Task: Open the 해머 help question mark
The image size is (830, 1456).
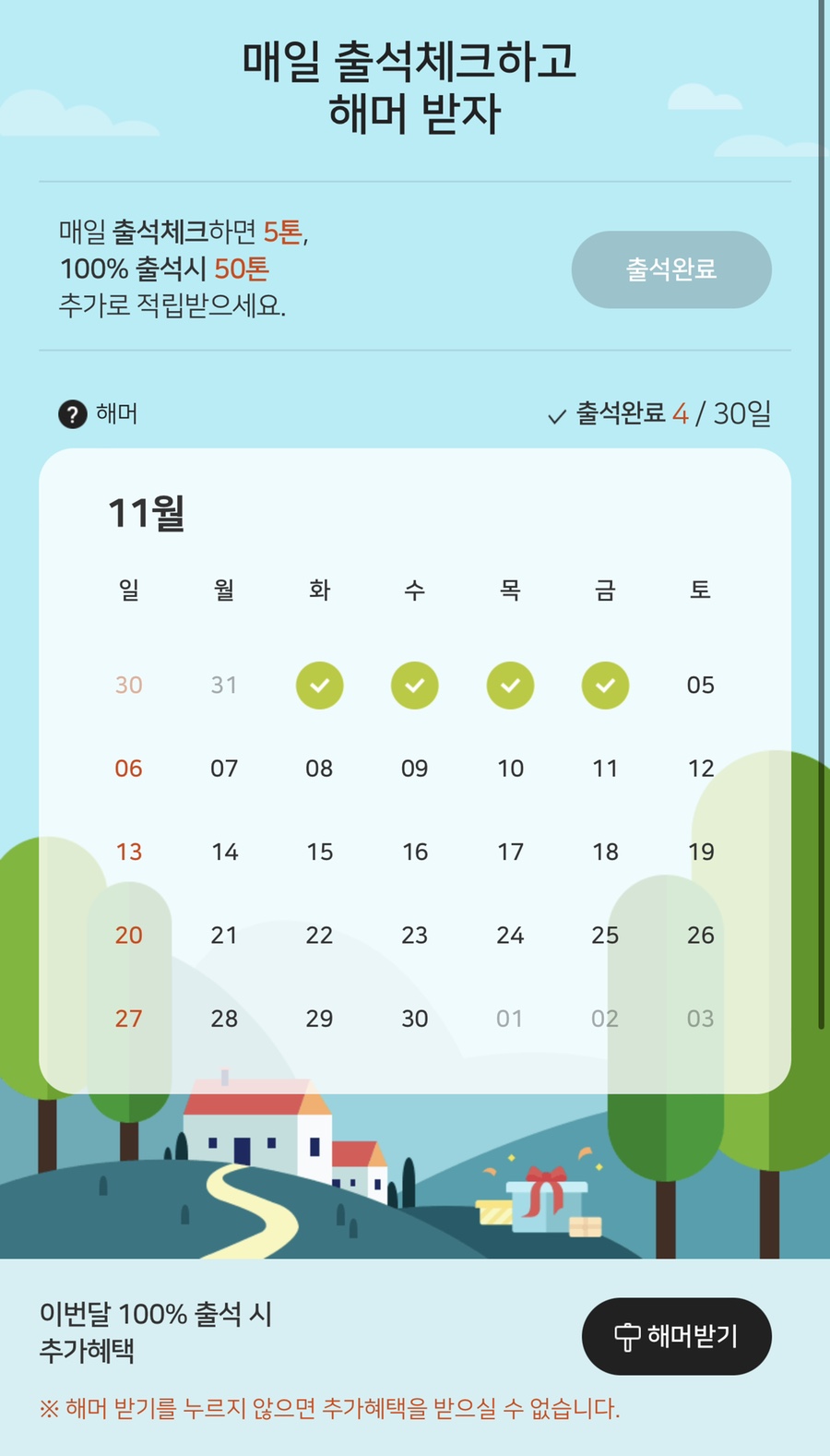Action: [x=73, y=414]
